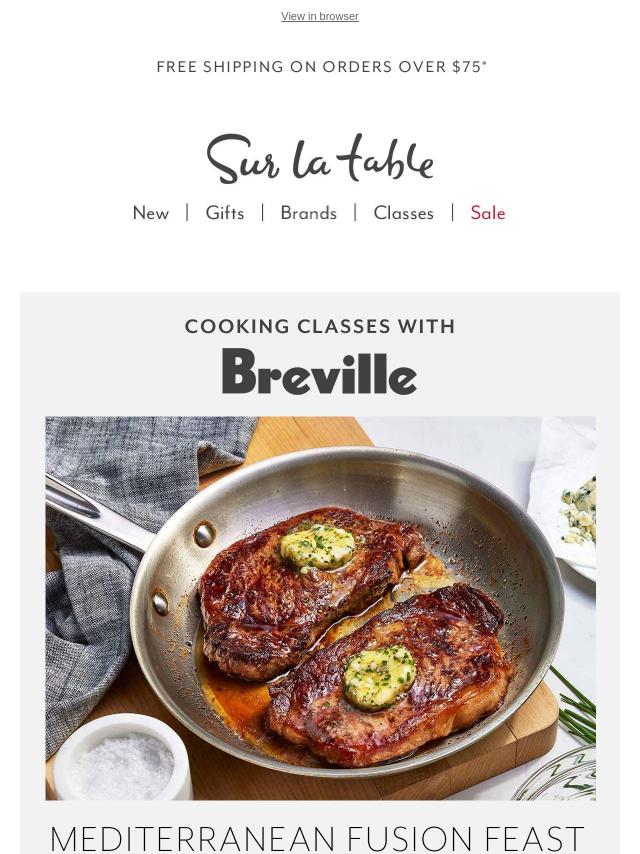Viewport: 640px width, 854px height.
Task: Visit the Sale page
Action: click(488, 213)
